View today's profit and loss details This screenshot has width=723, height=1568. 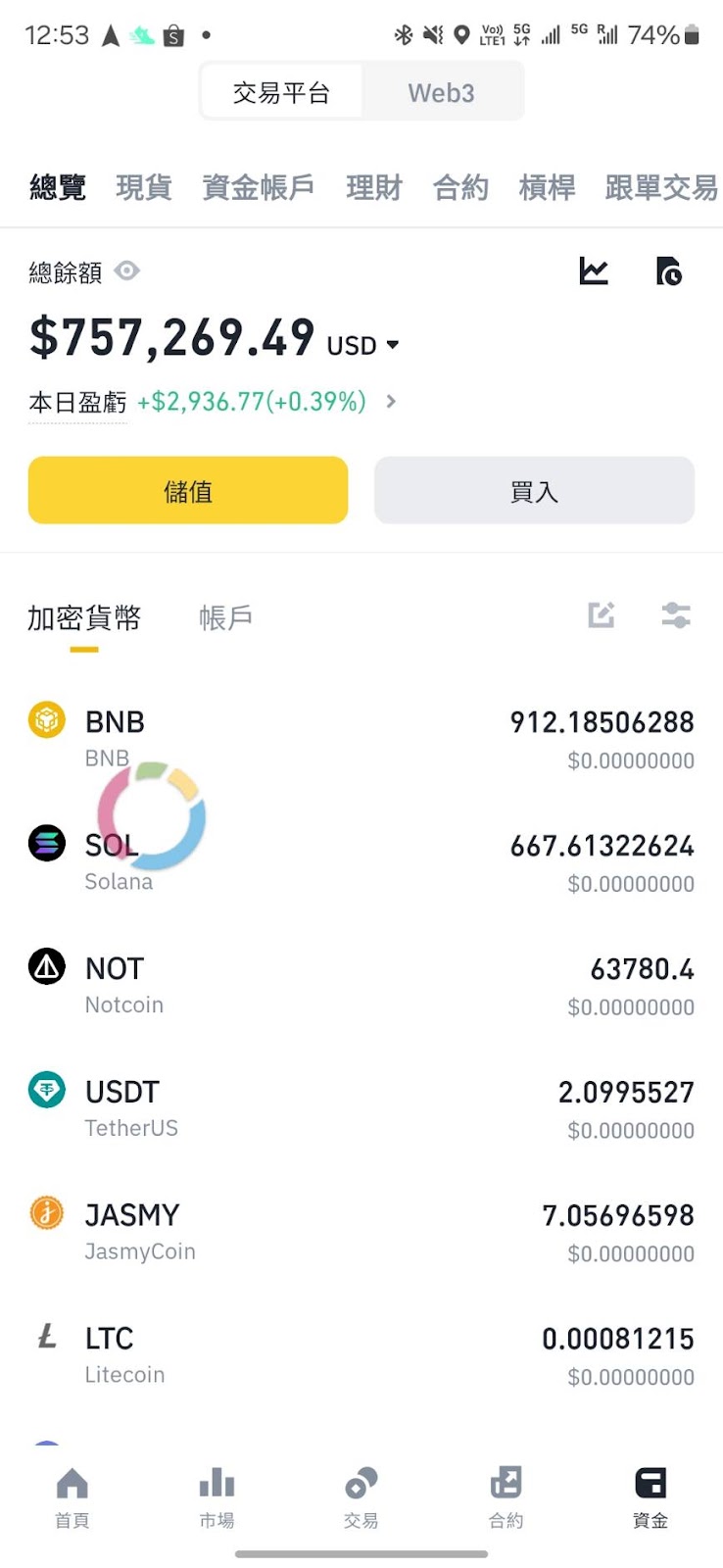tap(213, 402)
